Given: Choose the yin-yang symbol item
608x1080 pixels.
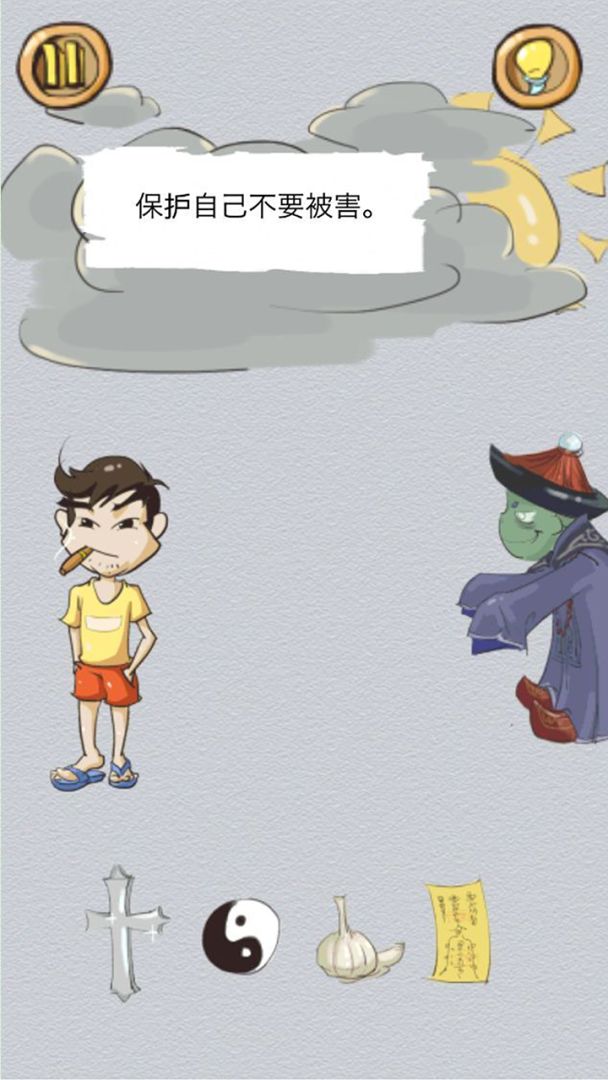Looking at the screenshot, I should [x=241, y=936].
